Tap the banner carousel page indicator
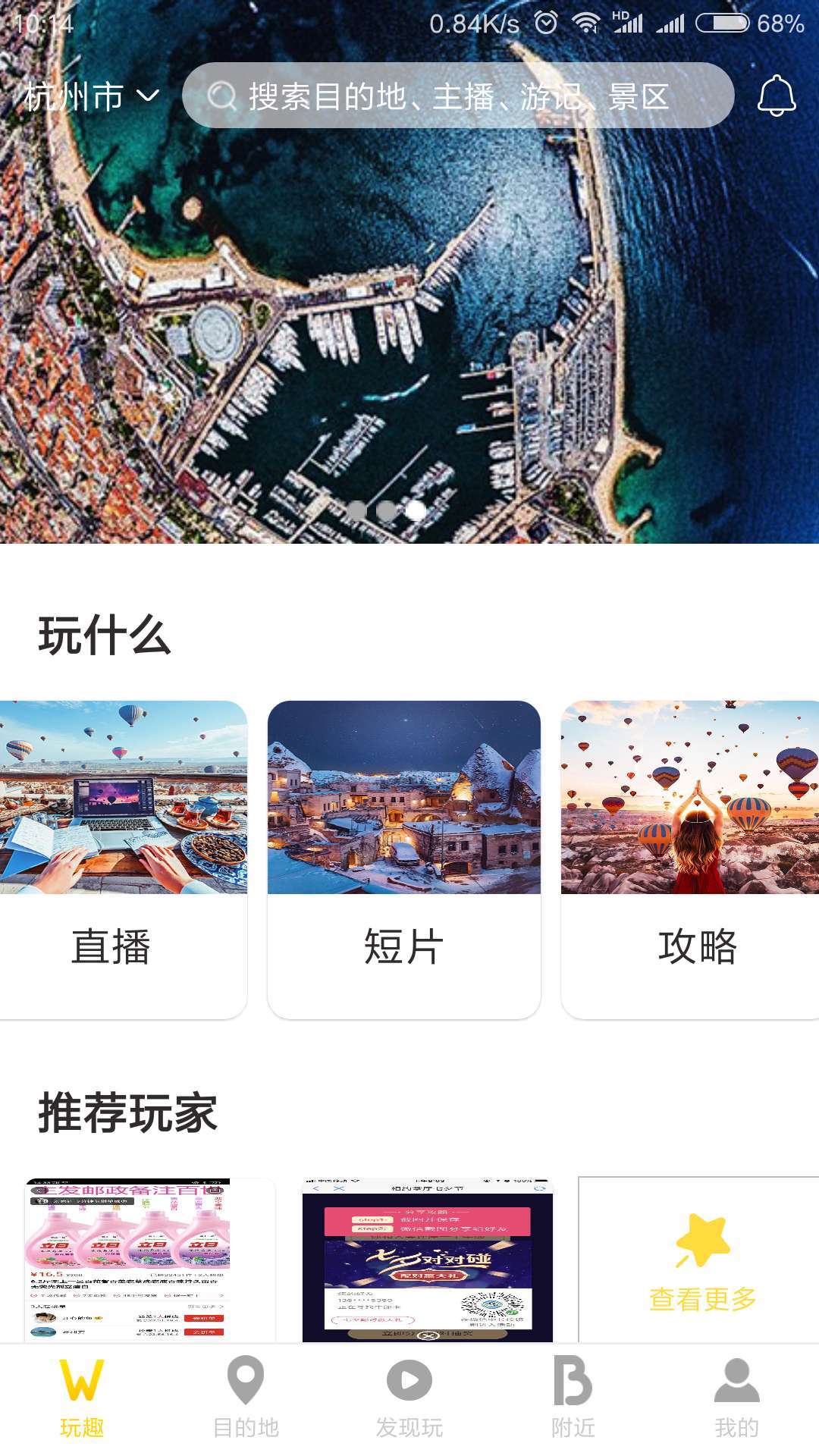819x1456 pixels. [x=387, y=511]
